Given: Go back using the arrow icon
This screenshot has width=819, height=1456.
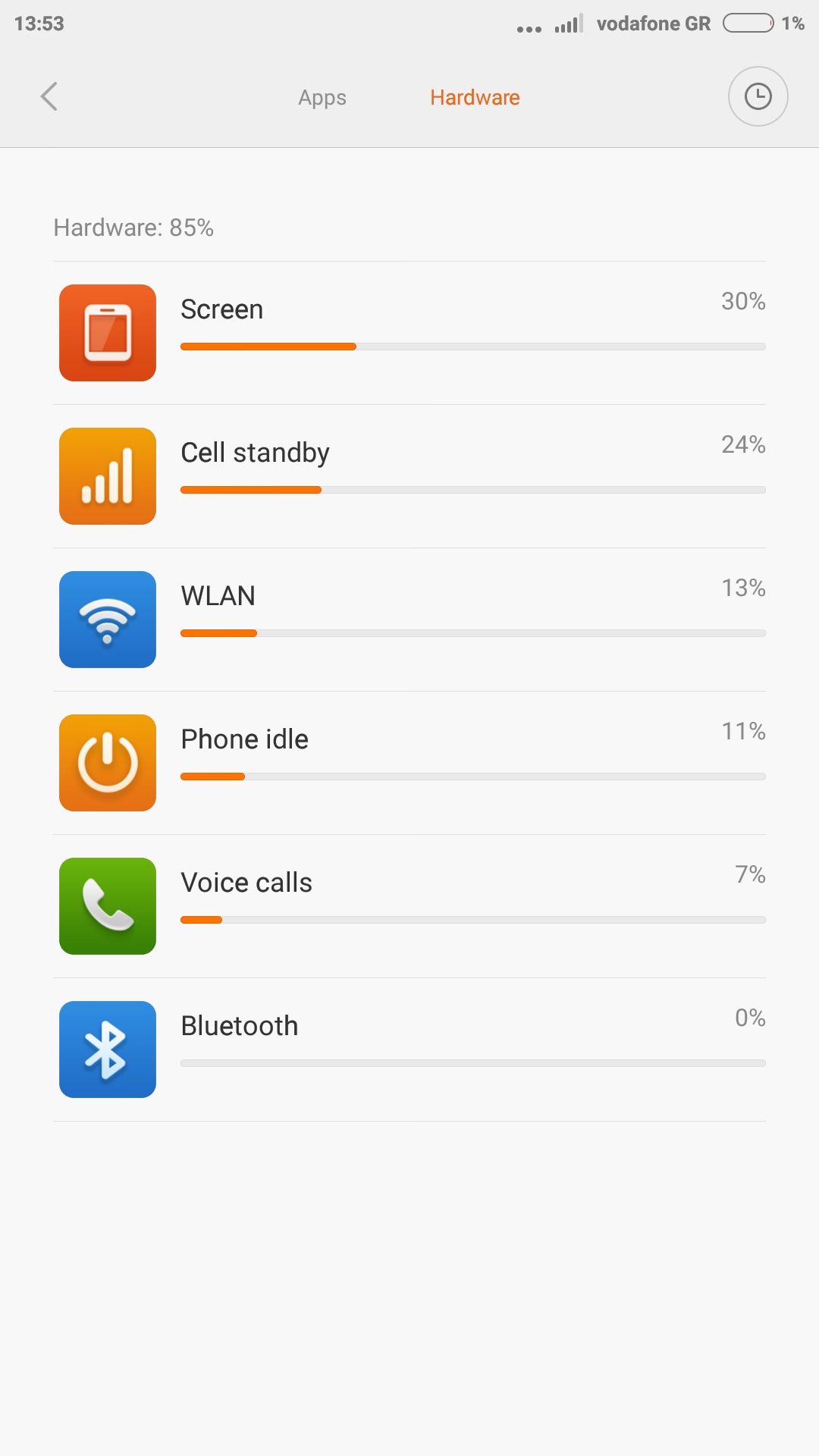Looking at the screenshot, I should click(x=49, y=97).
